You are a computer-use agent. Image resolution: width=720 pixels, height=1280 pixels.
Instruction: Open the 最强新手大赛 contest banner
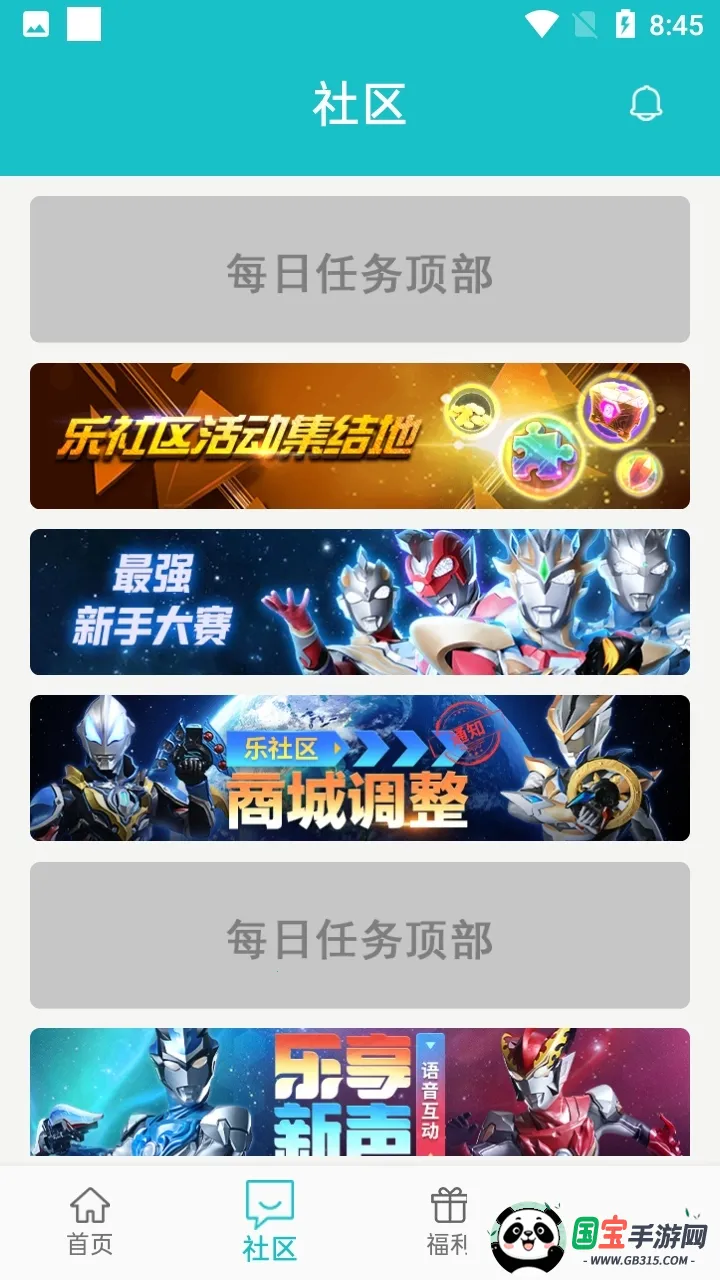click(x=360, y=601)
